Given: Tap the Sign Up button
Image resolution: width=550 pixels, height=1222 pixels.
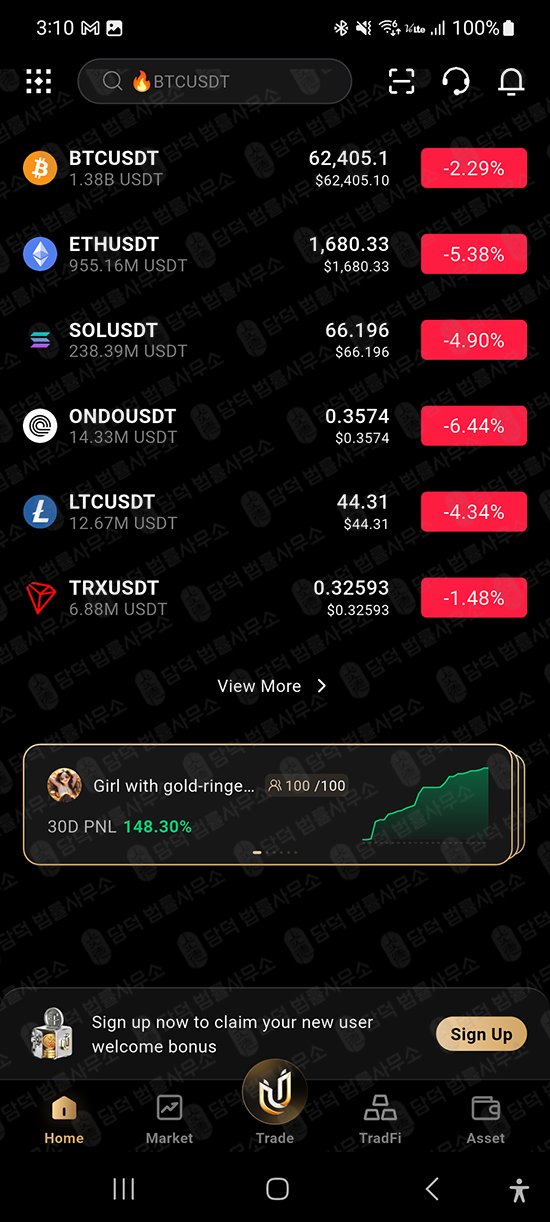Looking at the screenshot, I should point(481,1035).
